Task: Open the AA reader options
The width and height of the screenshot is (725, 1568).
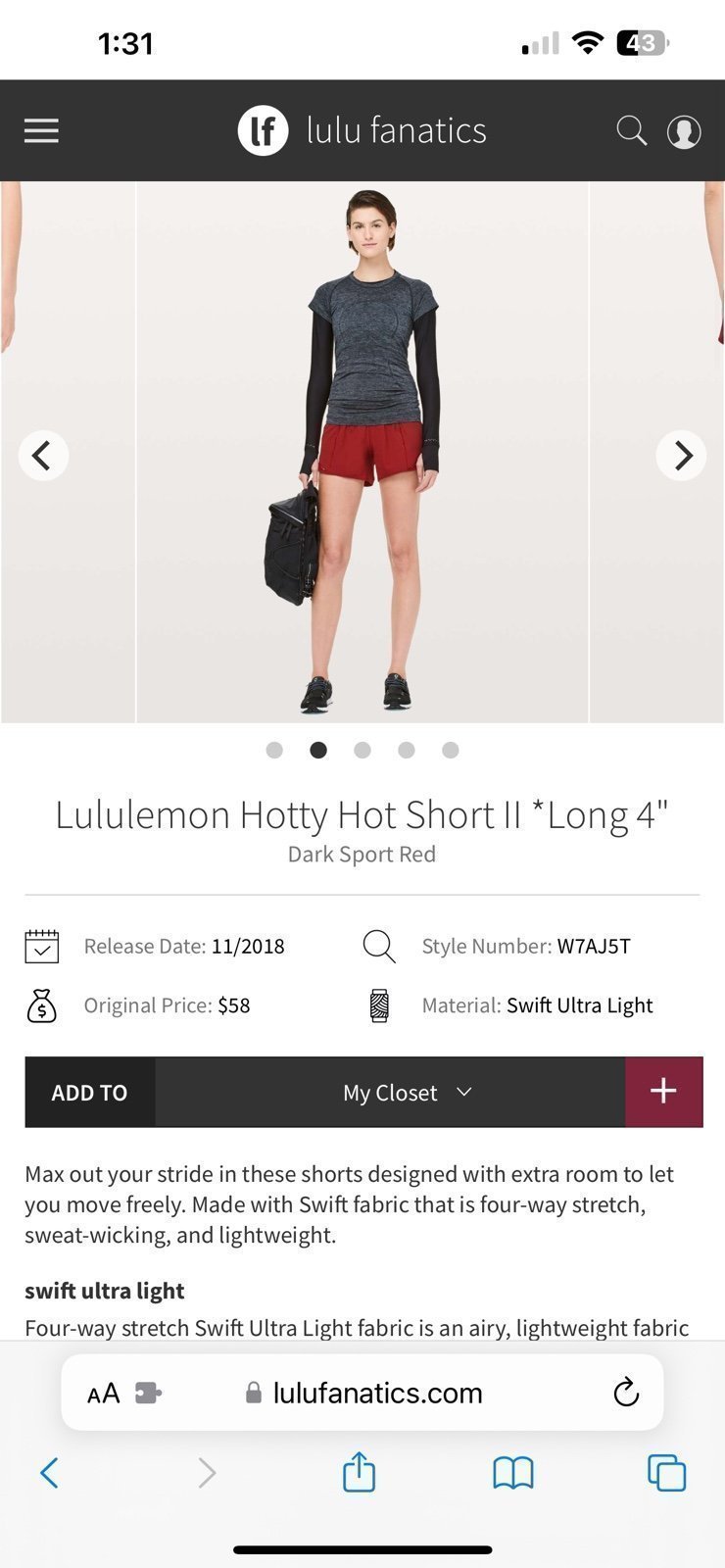Action: pyautogui.click(x=103, y=1393)
